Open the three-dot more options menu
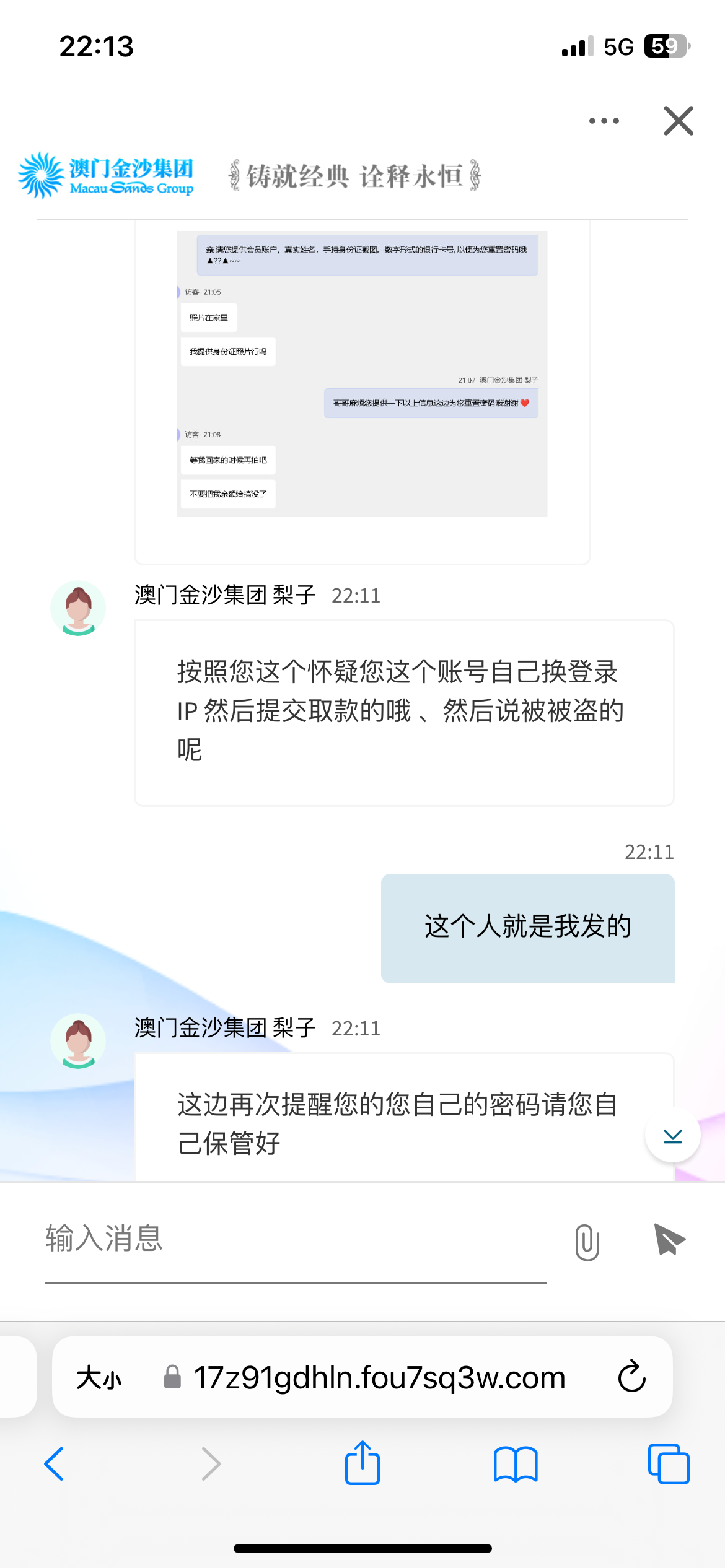The height and width of the screenshot is (1568, 725). click(x=604, y=121)
